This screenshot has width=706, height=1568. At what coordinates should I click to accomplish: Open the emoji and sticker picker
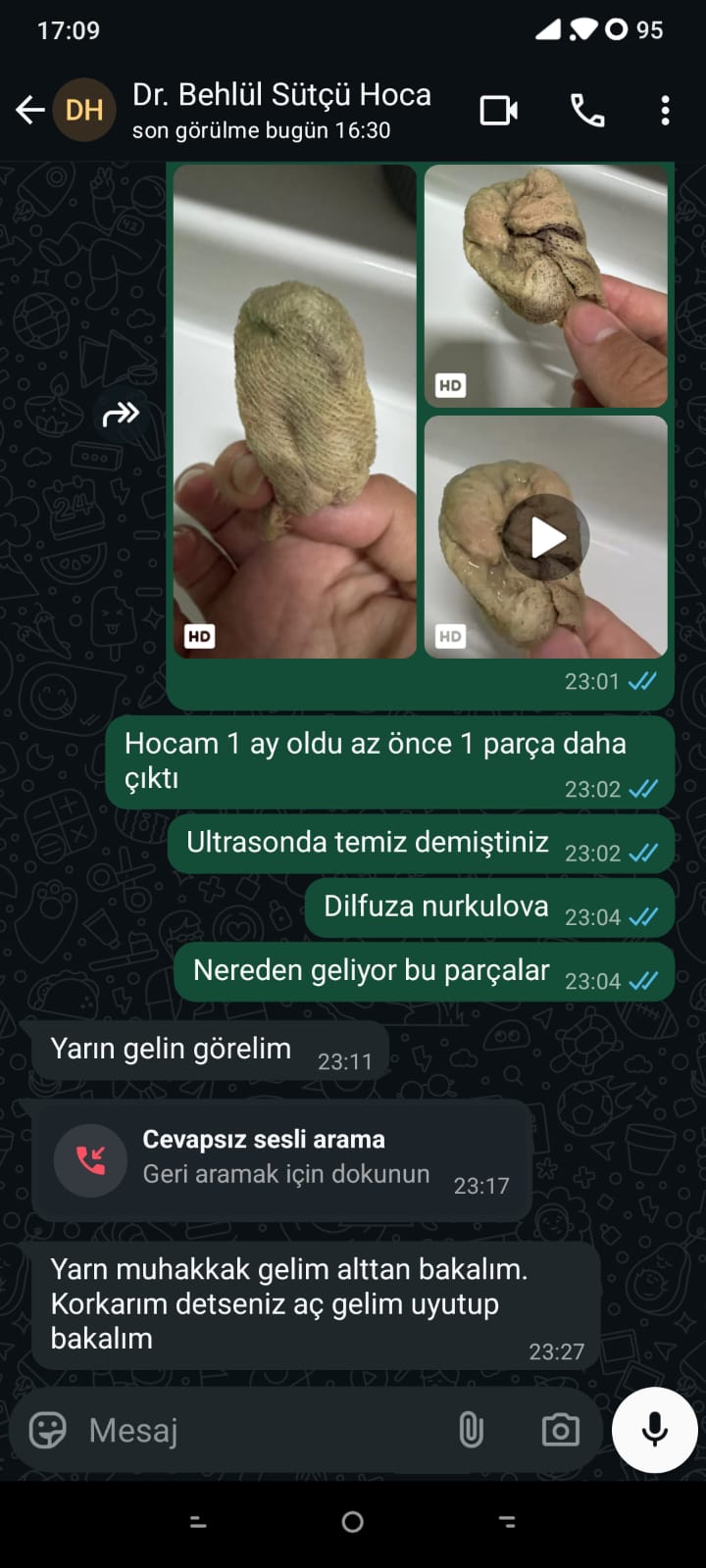coord(48,1431)
